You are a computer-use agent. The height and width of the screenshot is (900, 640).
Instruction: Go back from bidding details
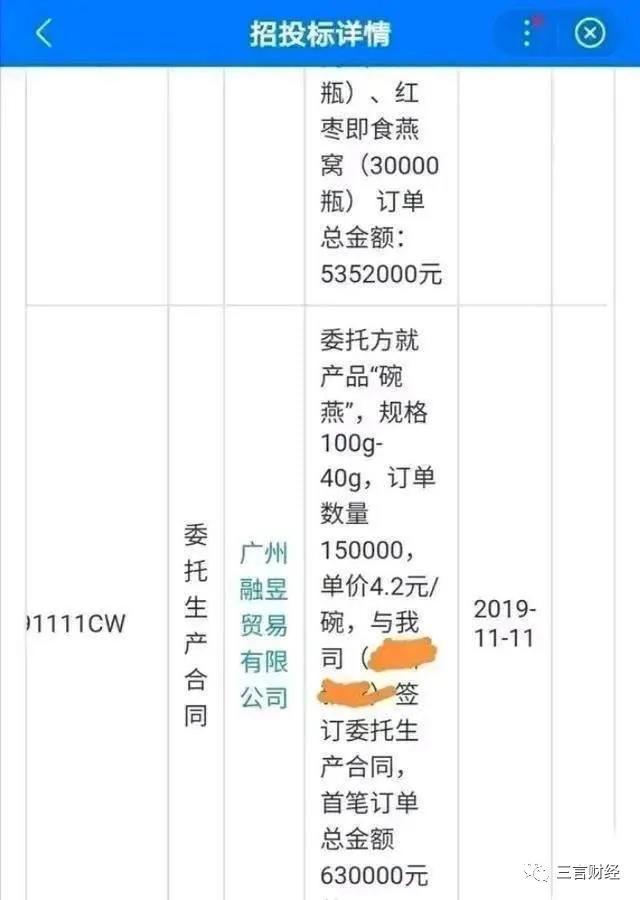click(x=43, y=33)
